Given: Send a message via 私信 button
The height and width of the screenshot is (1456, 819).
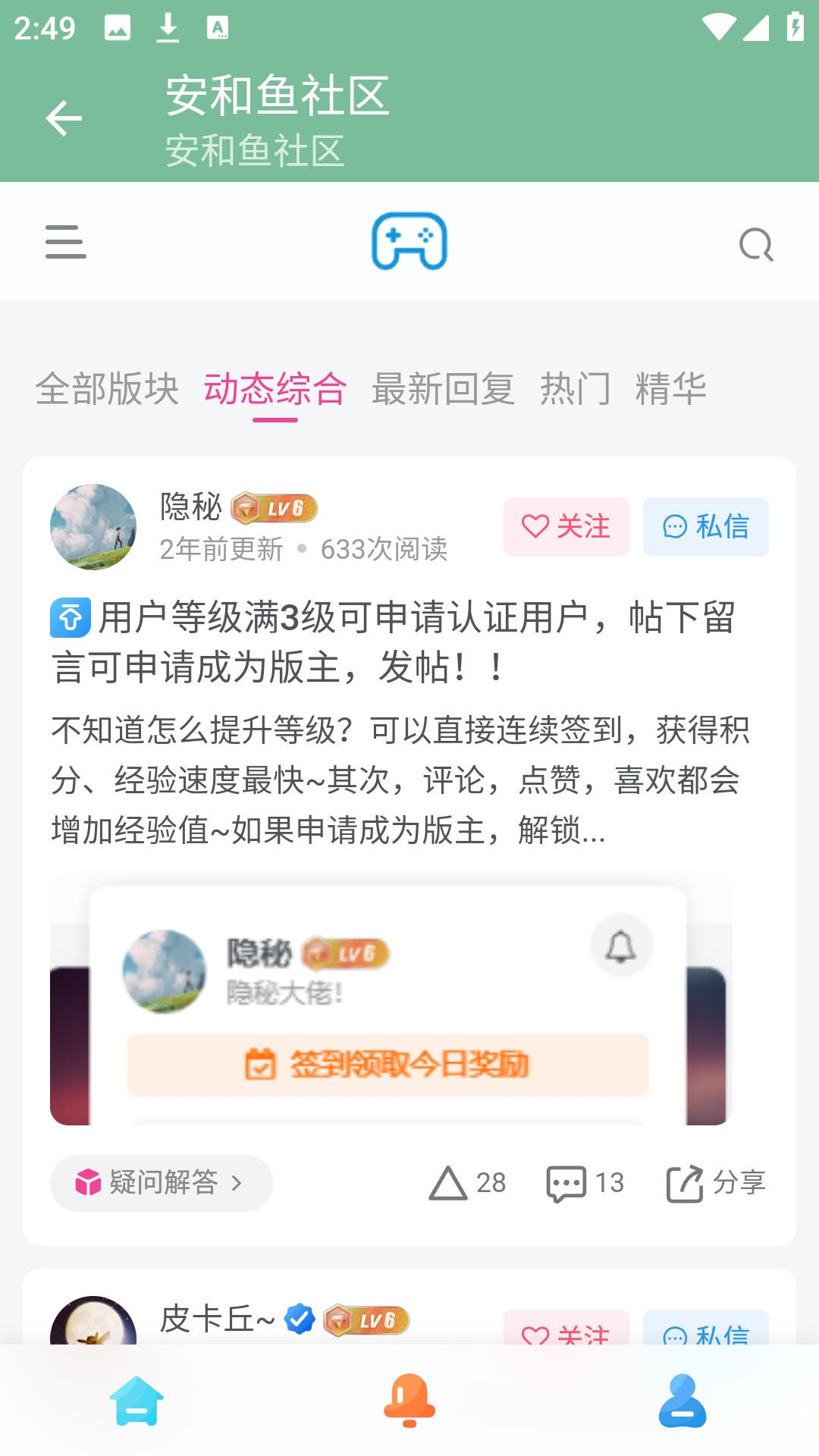Looking at the screenshot, I should [x=705, y=527].
